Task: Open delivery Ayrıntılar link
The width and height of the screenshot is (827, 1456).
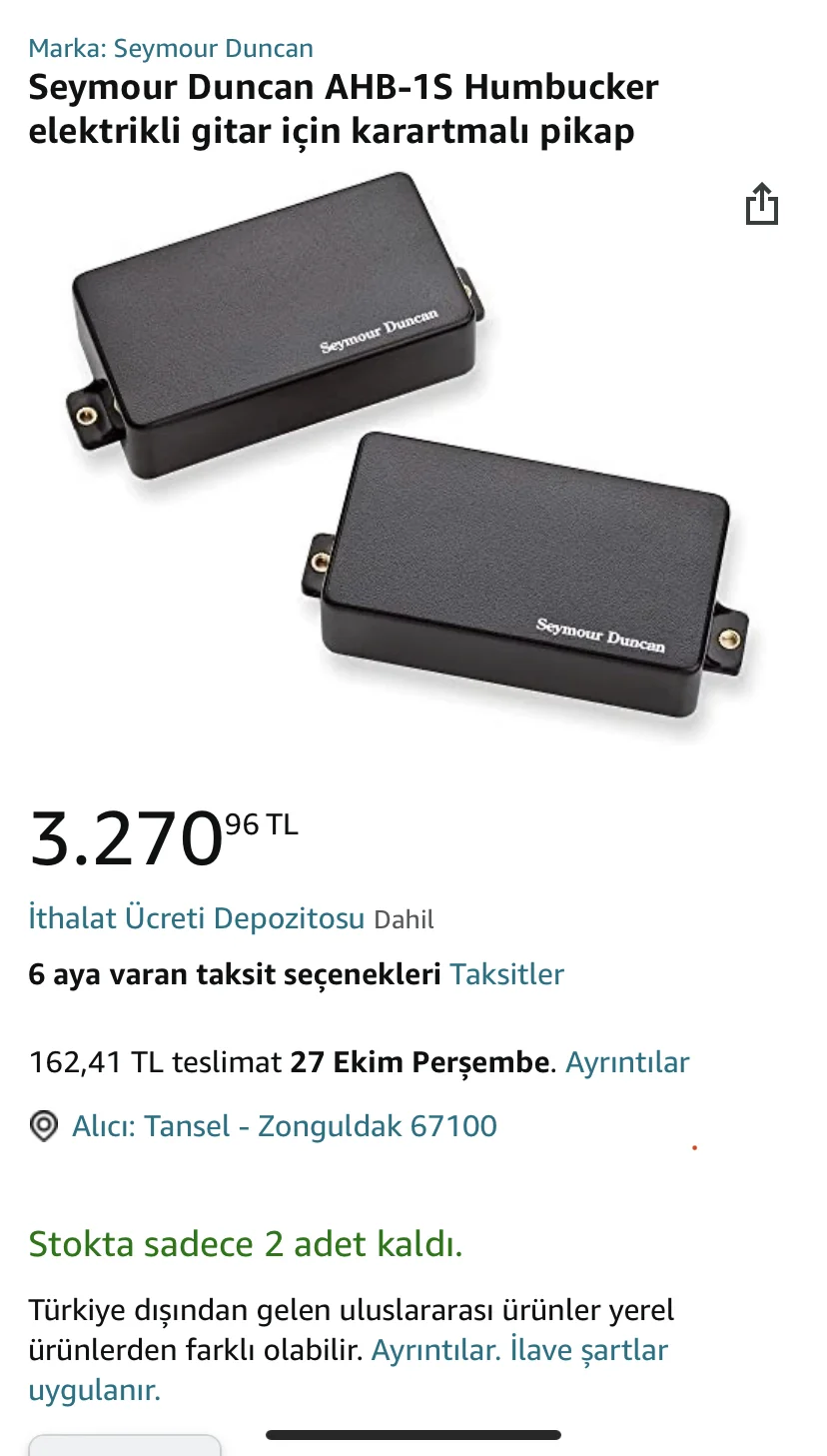Action: (x=627, y=1061)
